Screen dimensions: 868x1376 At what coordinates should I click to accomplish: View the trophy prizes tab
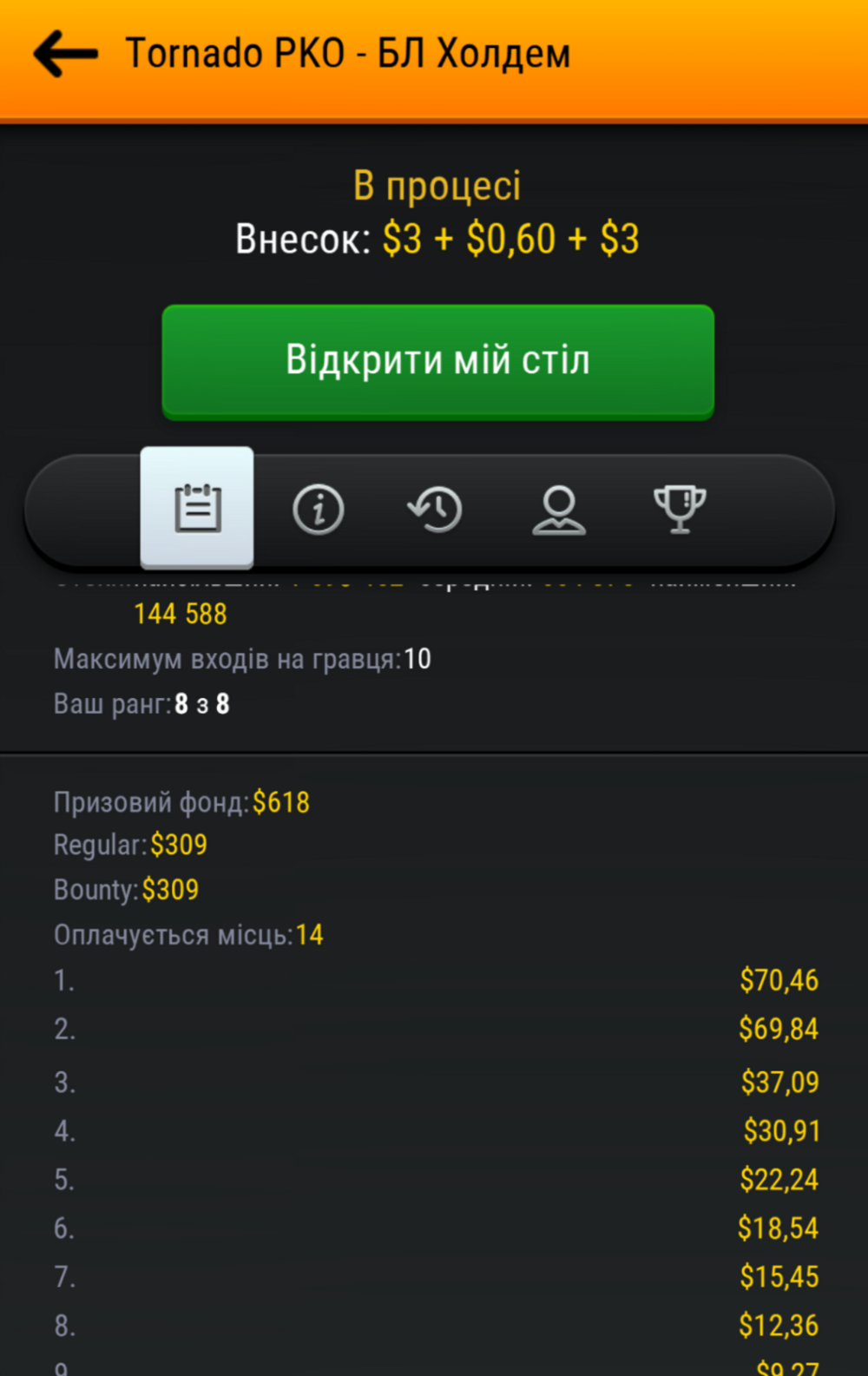[x=679, y=510]
